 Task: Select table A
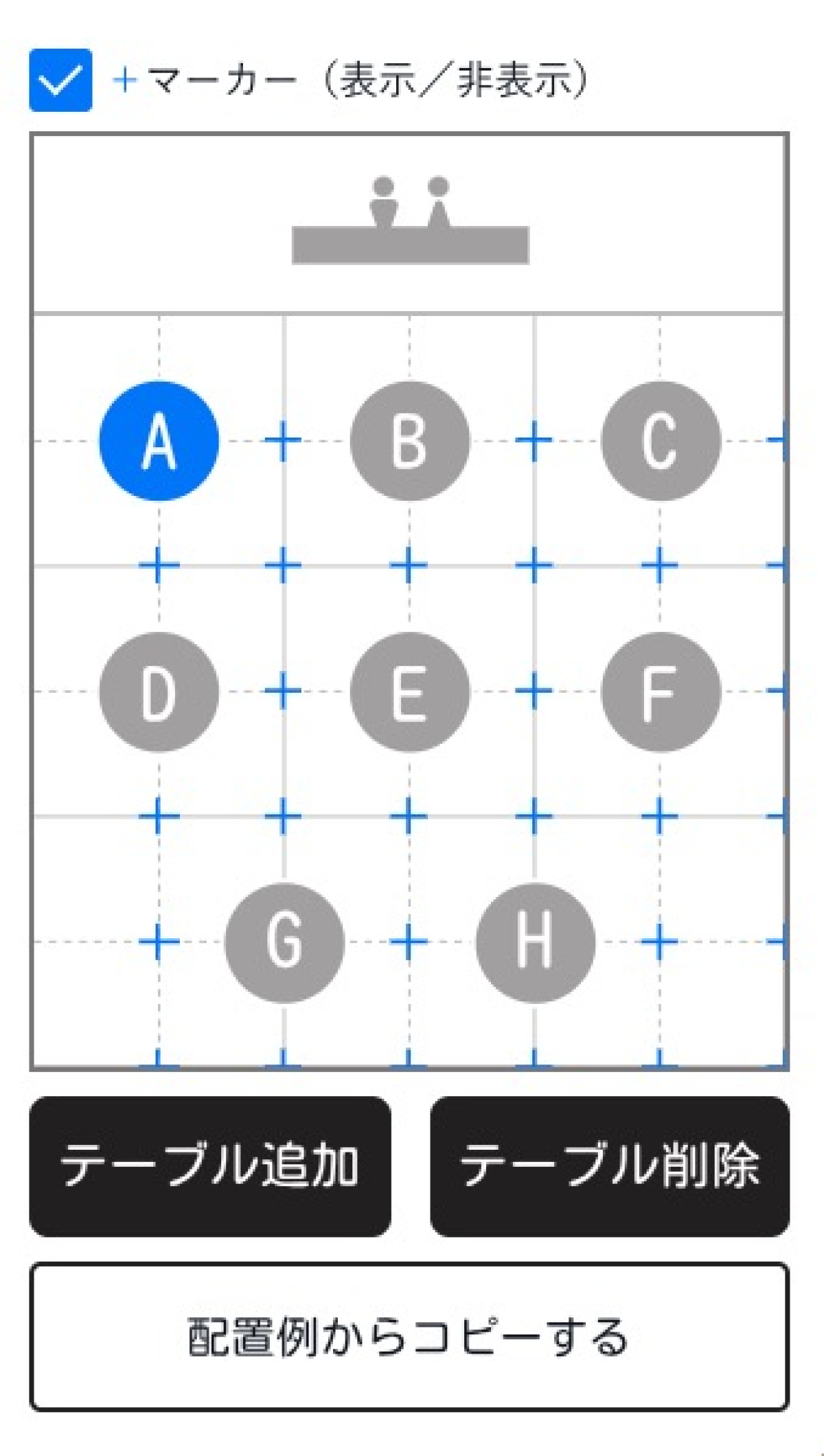pos(159,441)
